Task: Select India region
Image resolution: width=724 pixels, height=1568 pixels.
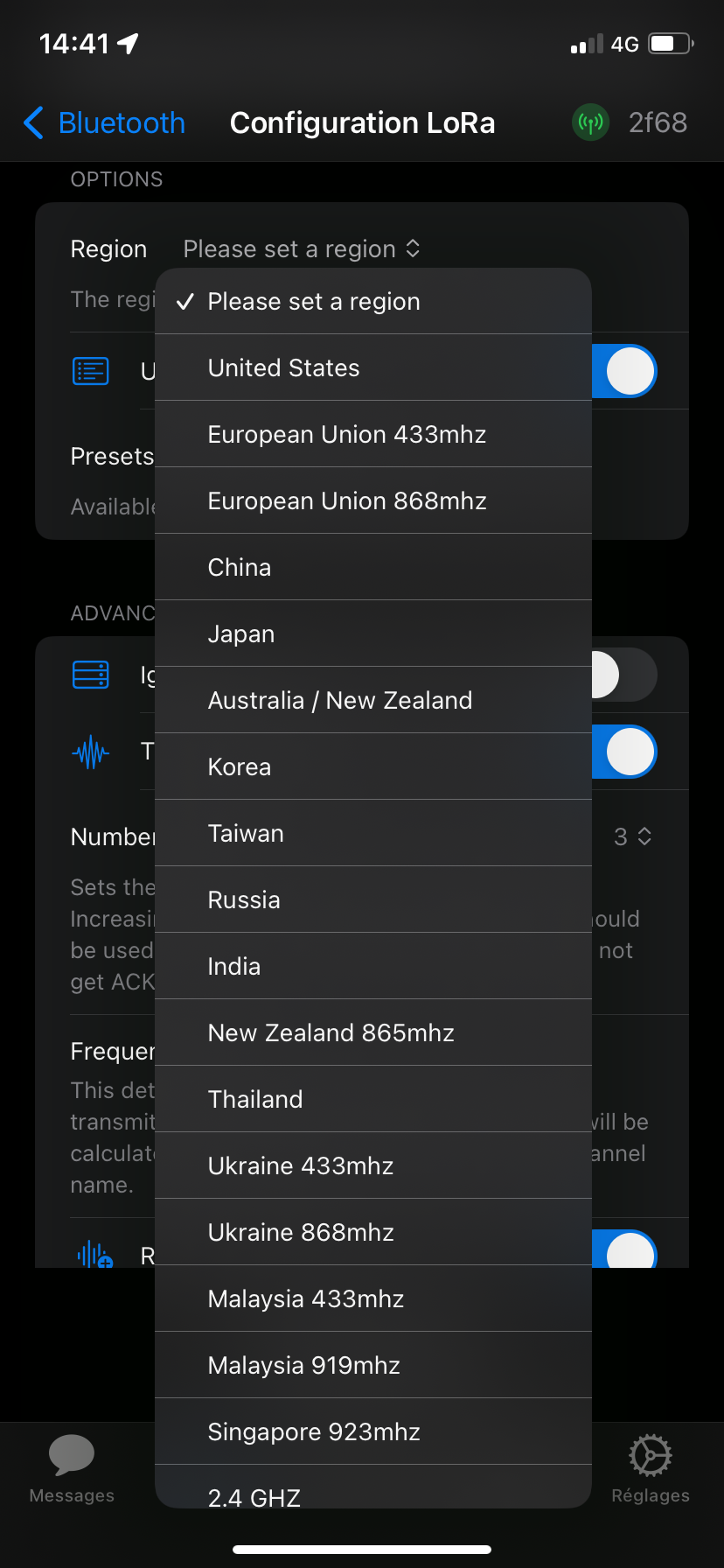Action: [373, 966]
